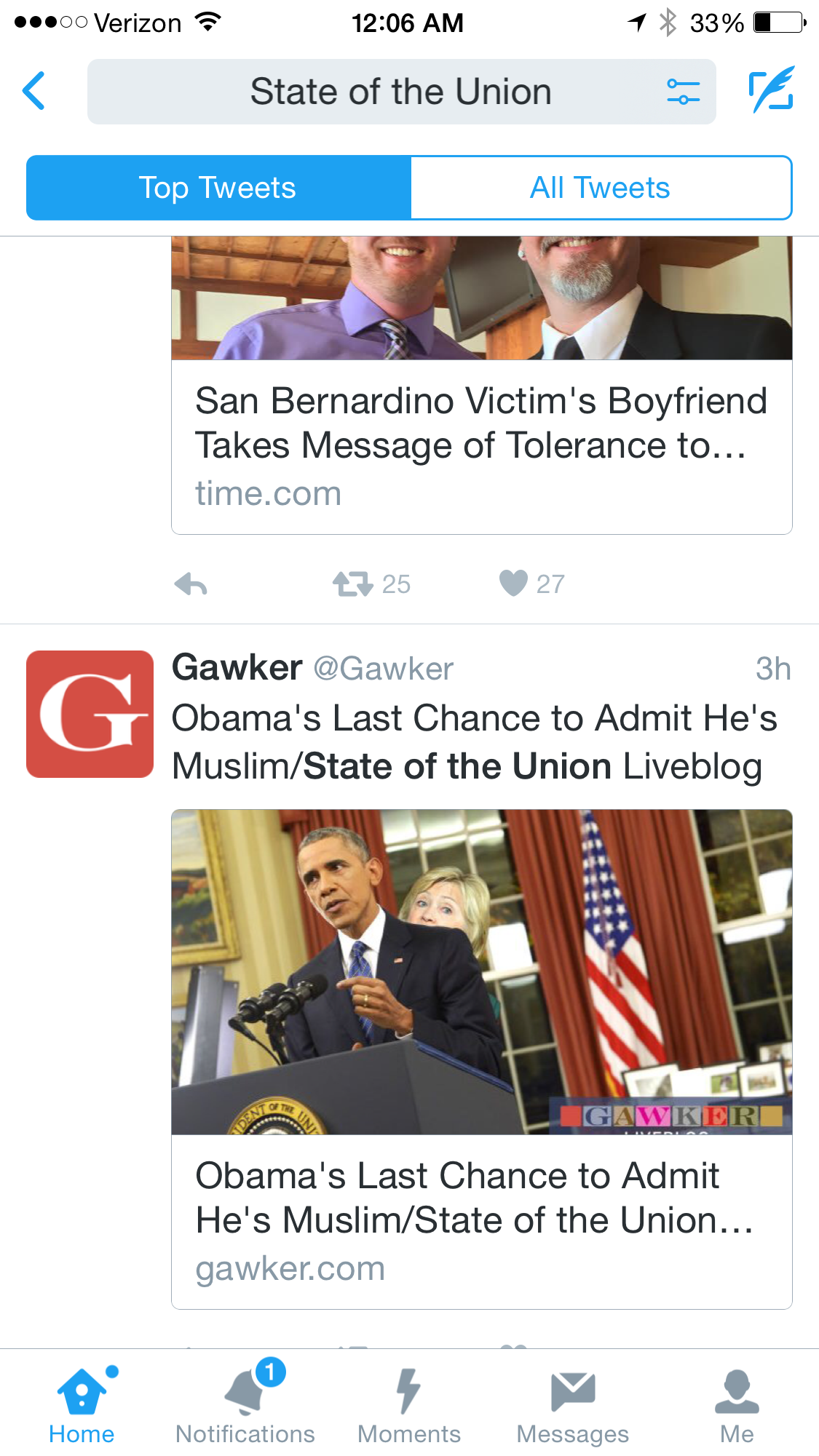Viewport: 819px width, 1456px height.
Task: Go back from the search results
Action: coord(34,91)
